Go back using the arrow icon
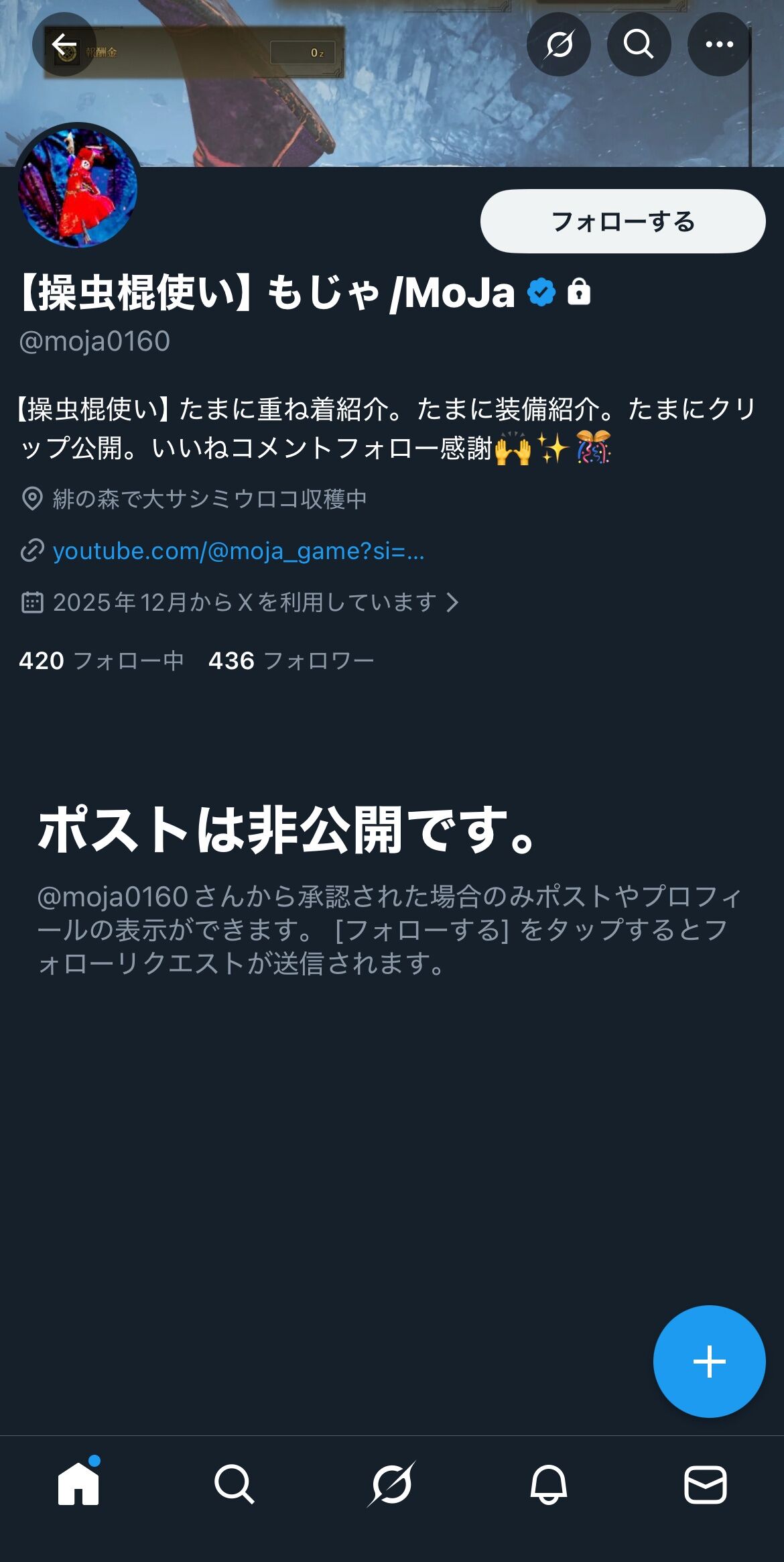Screen dimensions: 784x1562 pyautogui.click(x=64, y=44)
